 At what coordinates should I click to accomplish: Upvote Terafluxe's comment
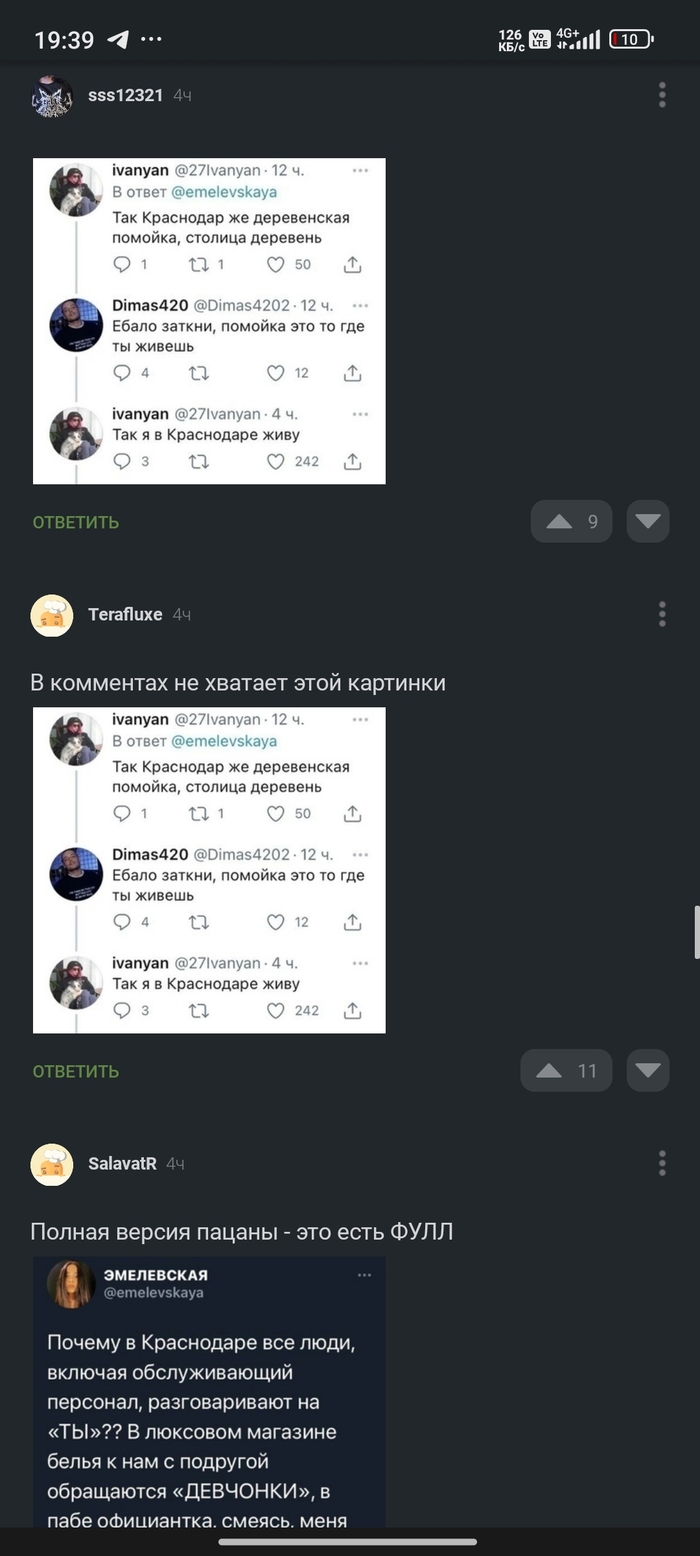point(566,1070)
